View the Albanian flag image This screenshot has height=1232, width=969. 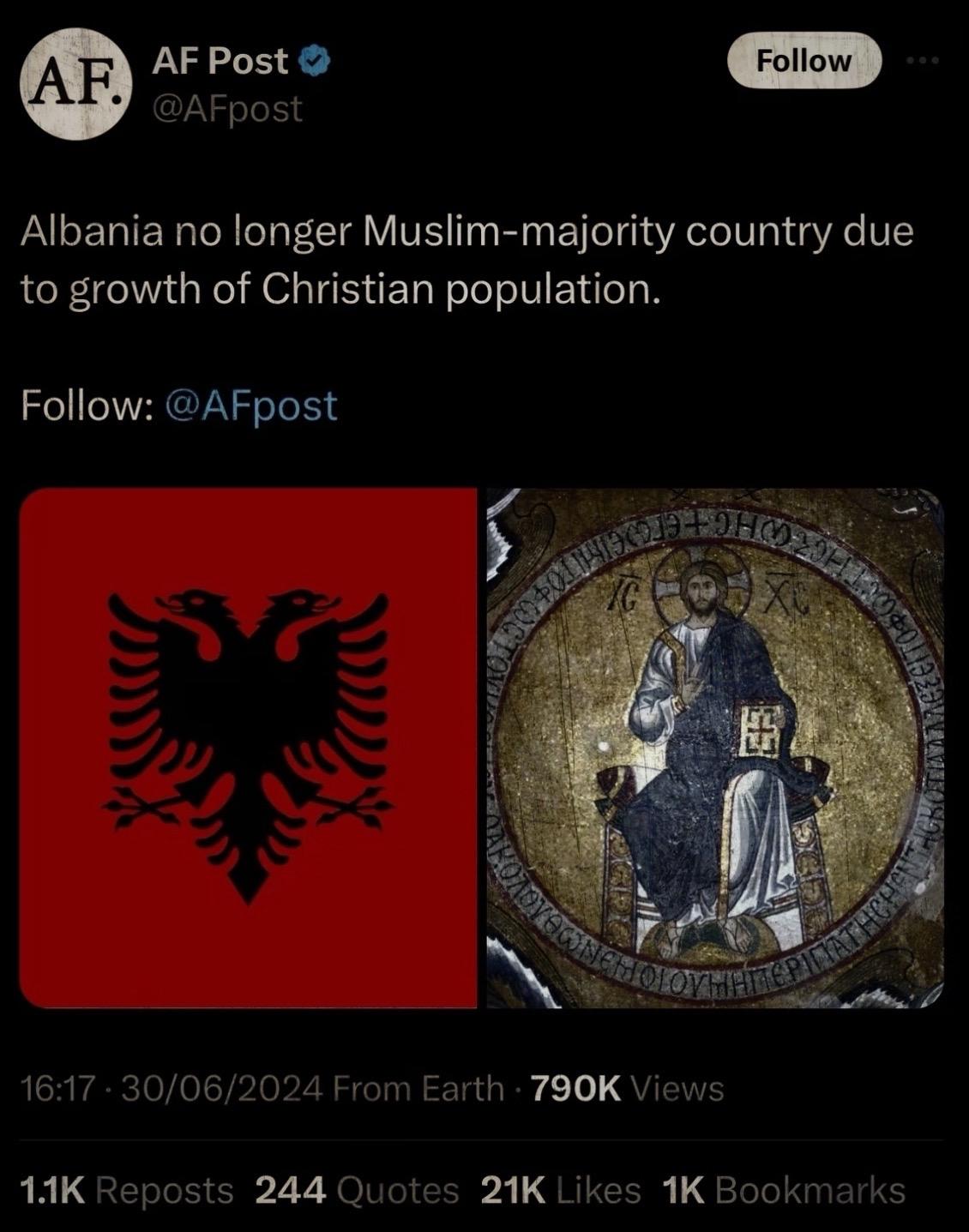point(248,747)
